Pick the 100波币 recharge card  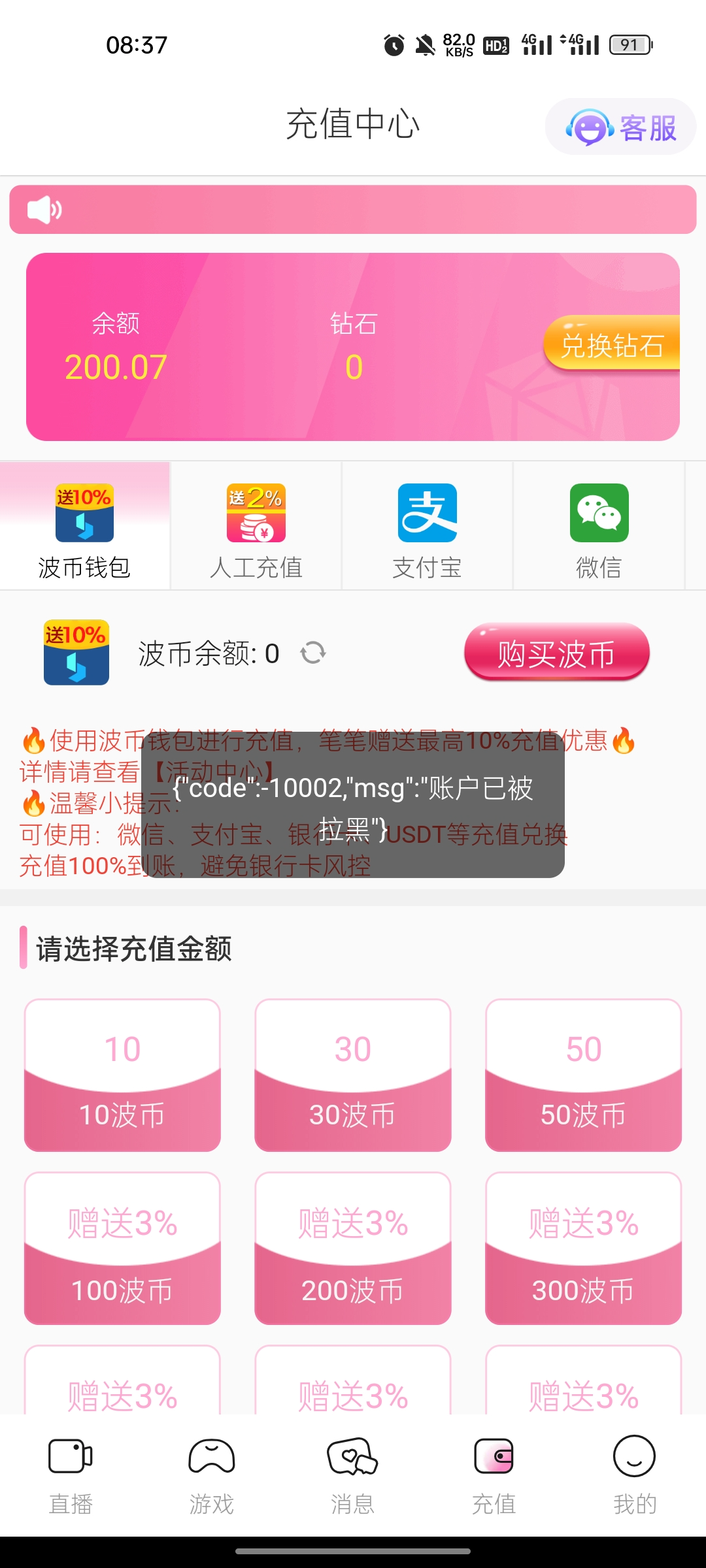(122, 1249)
